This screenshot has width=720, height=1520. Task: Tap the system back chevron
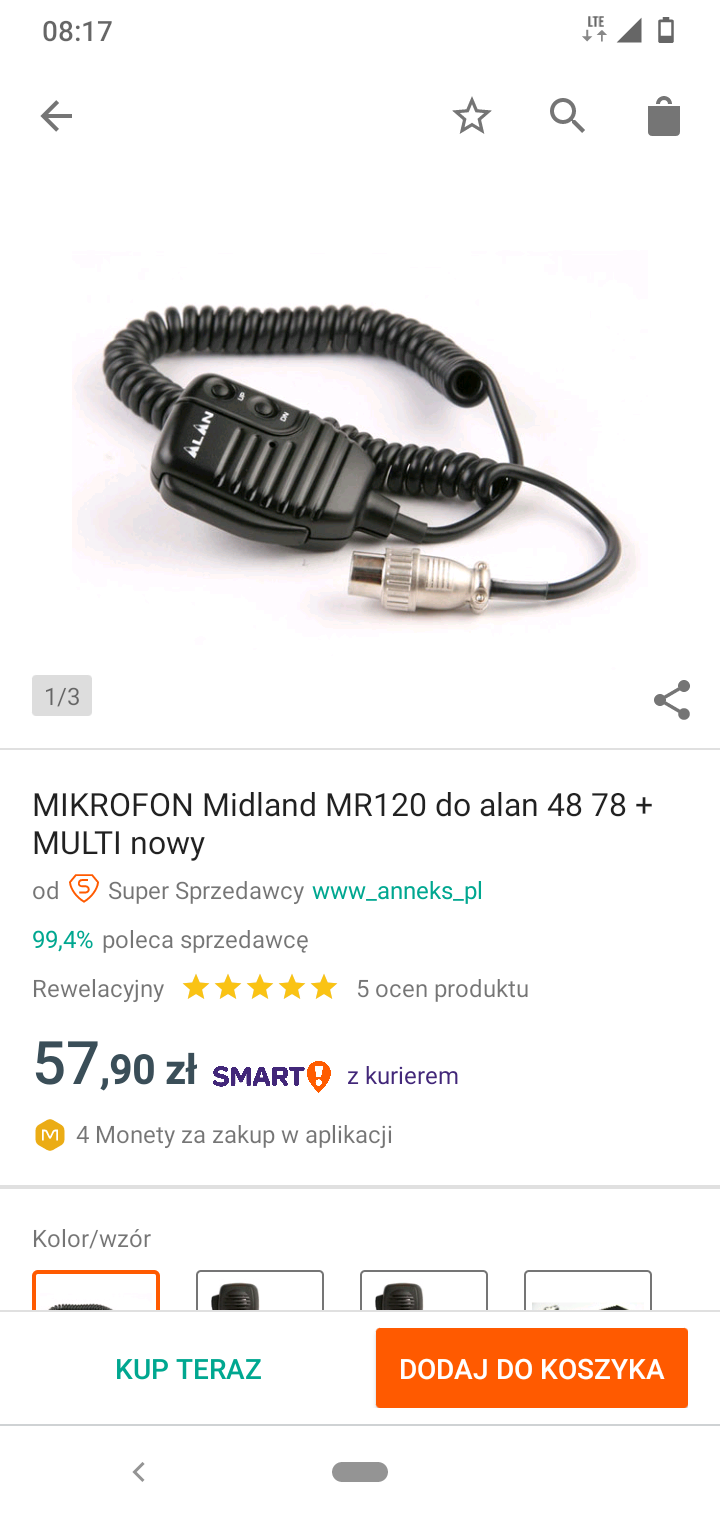coord(139,1471)
